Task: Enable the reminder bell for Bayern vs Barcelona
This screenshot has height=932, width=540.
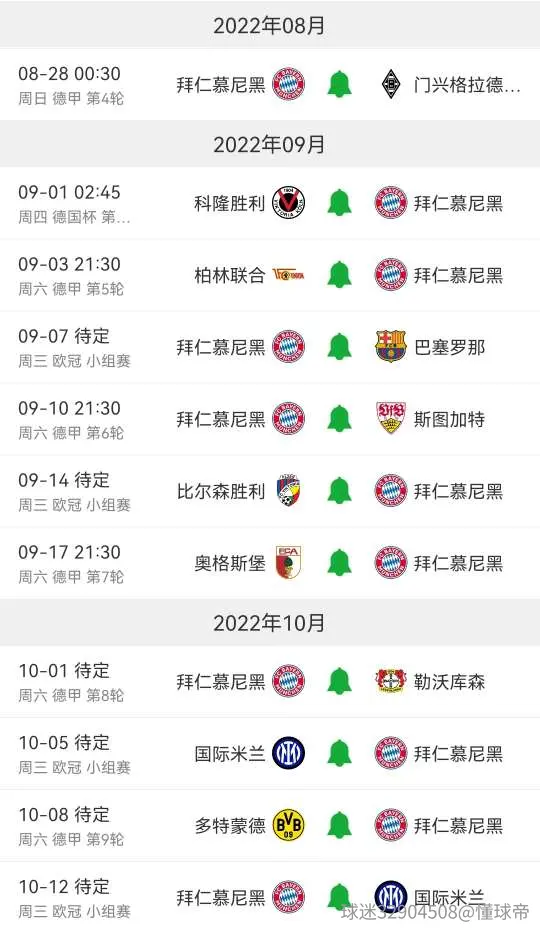Action: pyautogui.click(x=340, y=347)
